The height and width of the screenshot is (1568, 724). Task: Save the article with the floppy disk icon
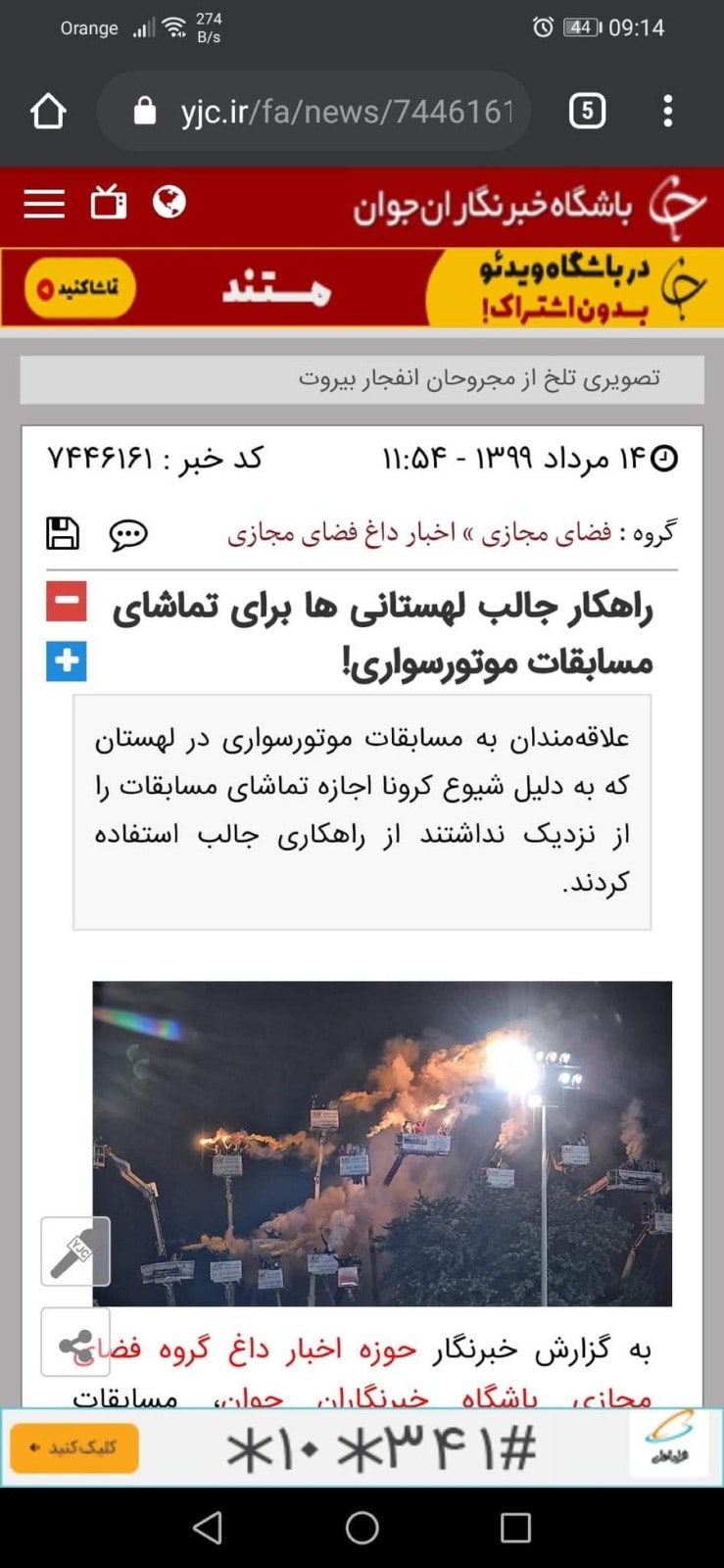tap(63, 533)
